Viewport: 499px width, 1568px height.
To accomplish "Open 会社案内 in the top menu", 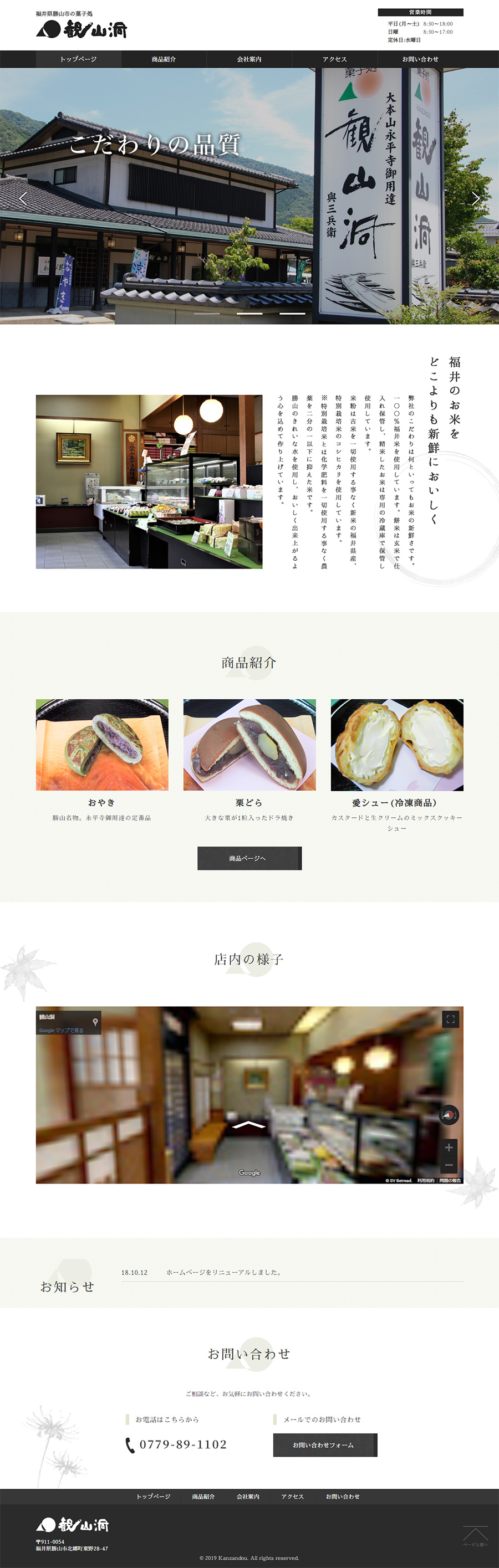I will pos(249,59).
